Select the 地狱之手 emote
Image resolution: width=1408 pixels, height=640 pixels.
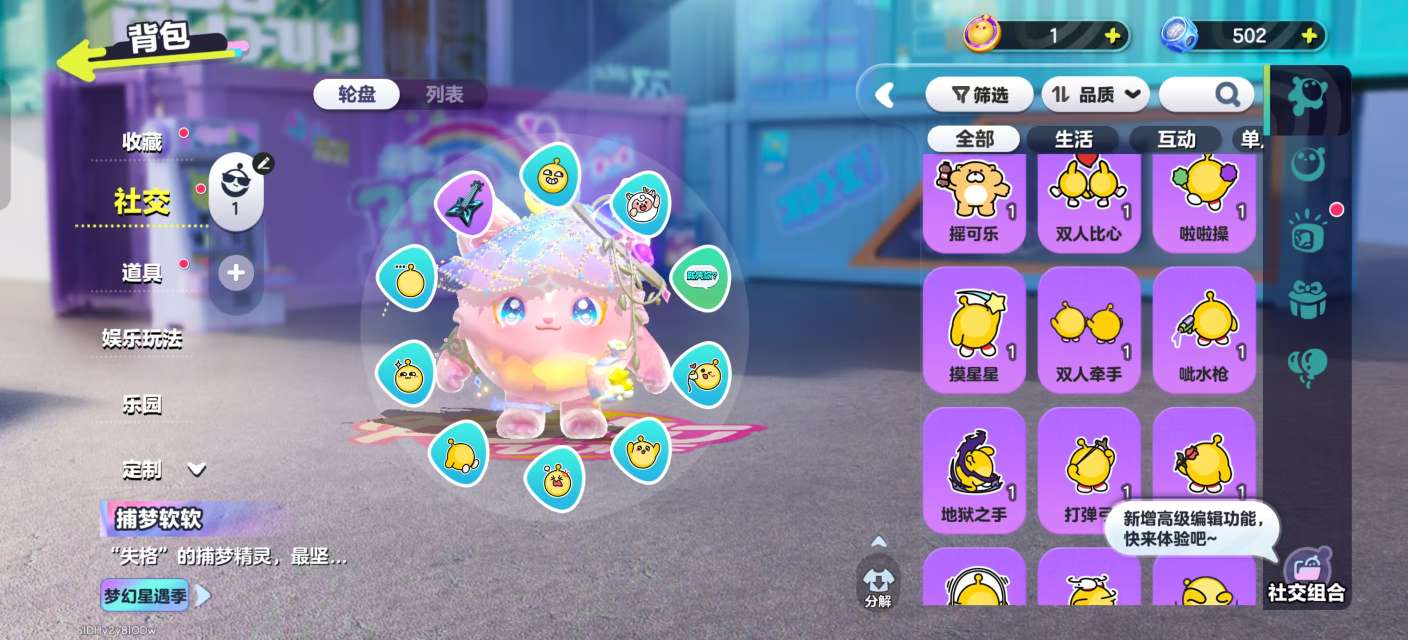coord(973,470)
